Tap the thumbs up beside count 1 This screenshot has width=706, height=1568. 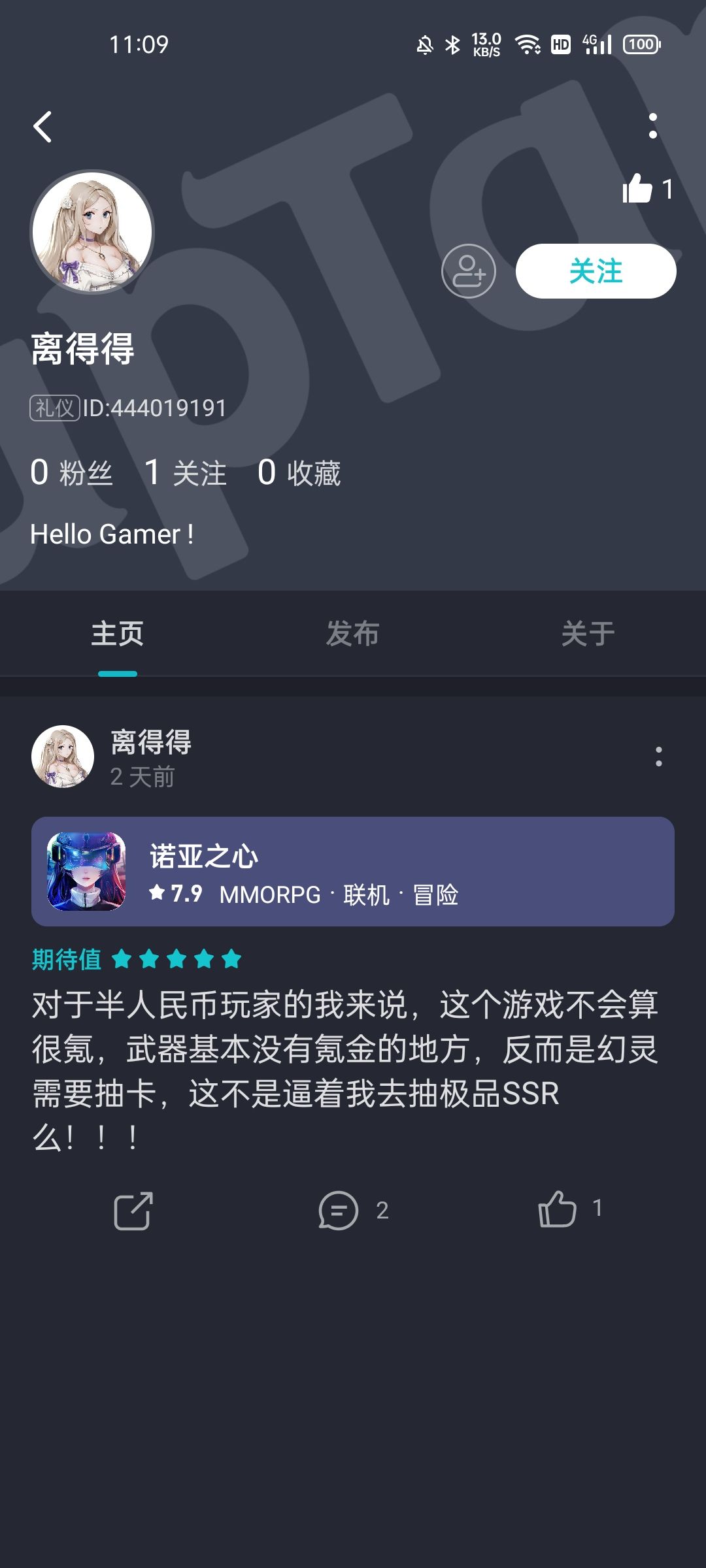click(637, 189)
